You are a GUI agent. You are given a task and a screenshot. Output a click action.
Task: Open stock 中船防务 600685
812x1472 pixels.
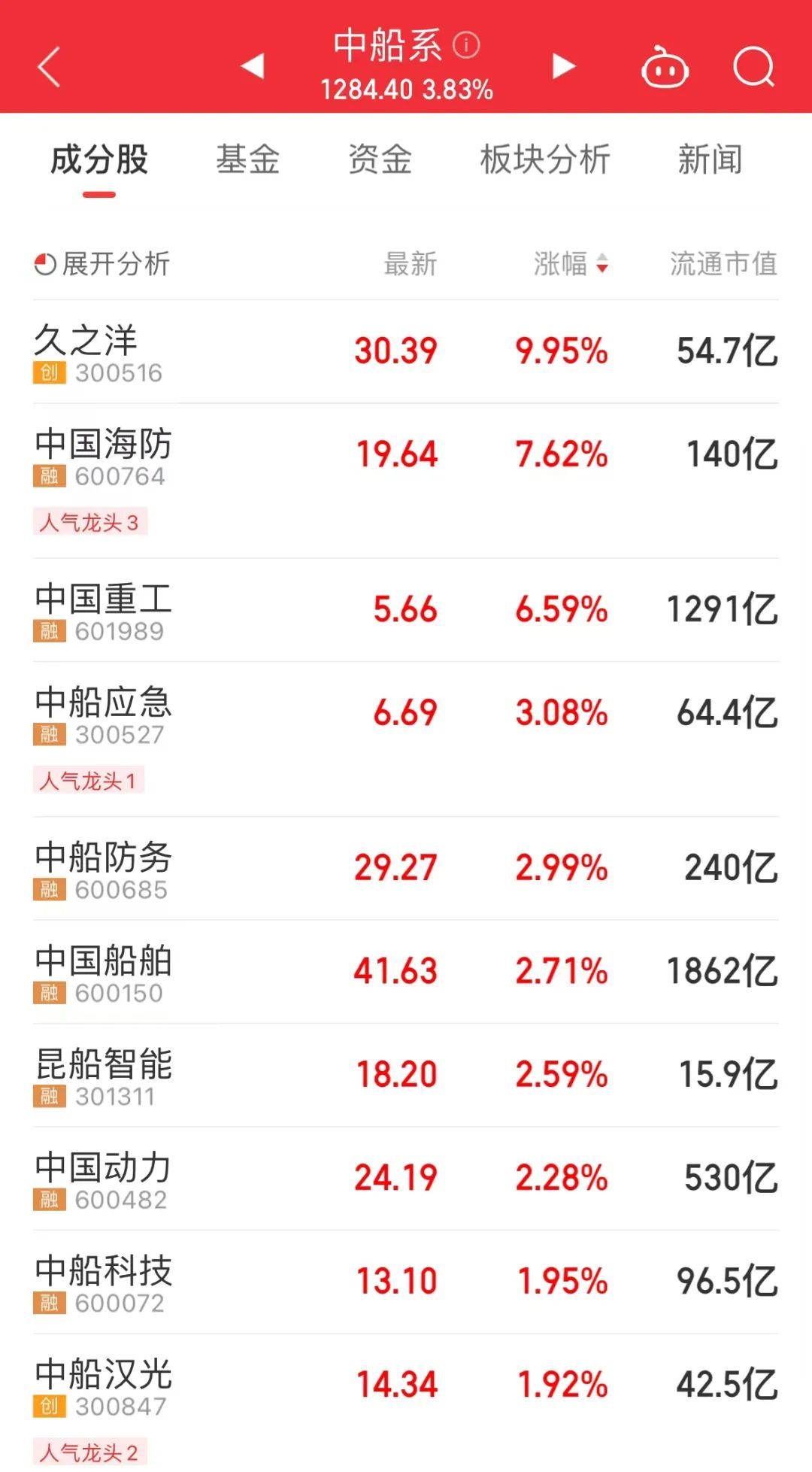pyautogui.click(x=406, y=868)
